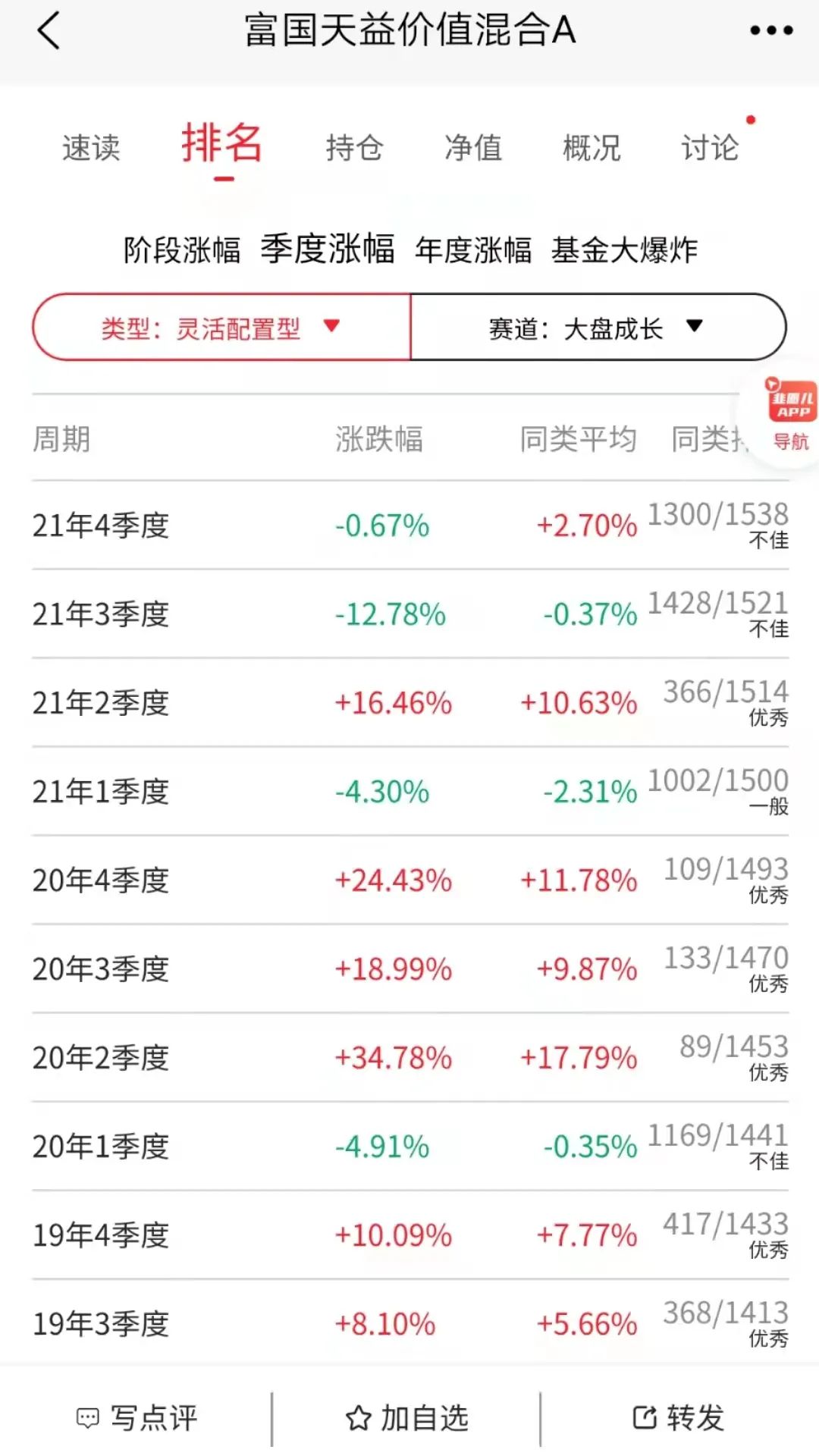Open the 净值 tab

473,148
